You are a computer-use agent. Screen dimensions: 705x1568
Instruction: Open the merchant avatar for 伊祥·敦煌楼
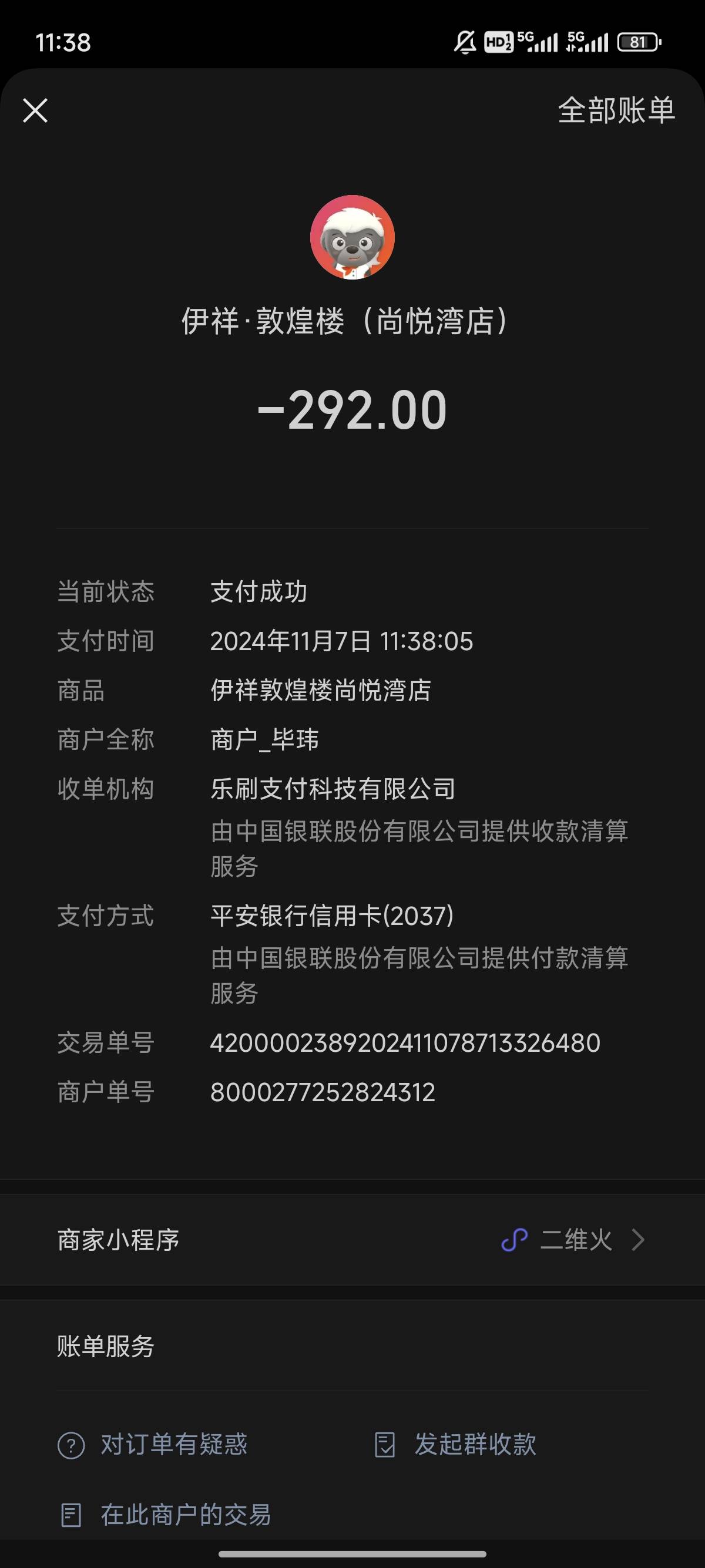tap(352, 237)
